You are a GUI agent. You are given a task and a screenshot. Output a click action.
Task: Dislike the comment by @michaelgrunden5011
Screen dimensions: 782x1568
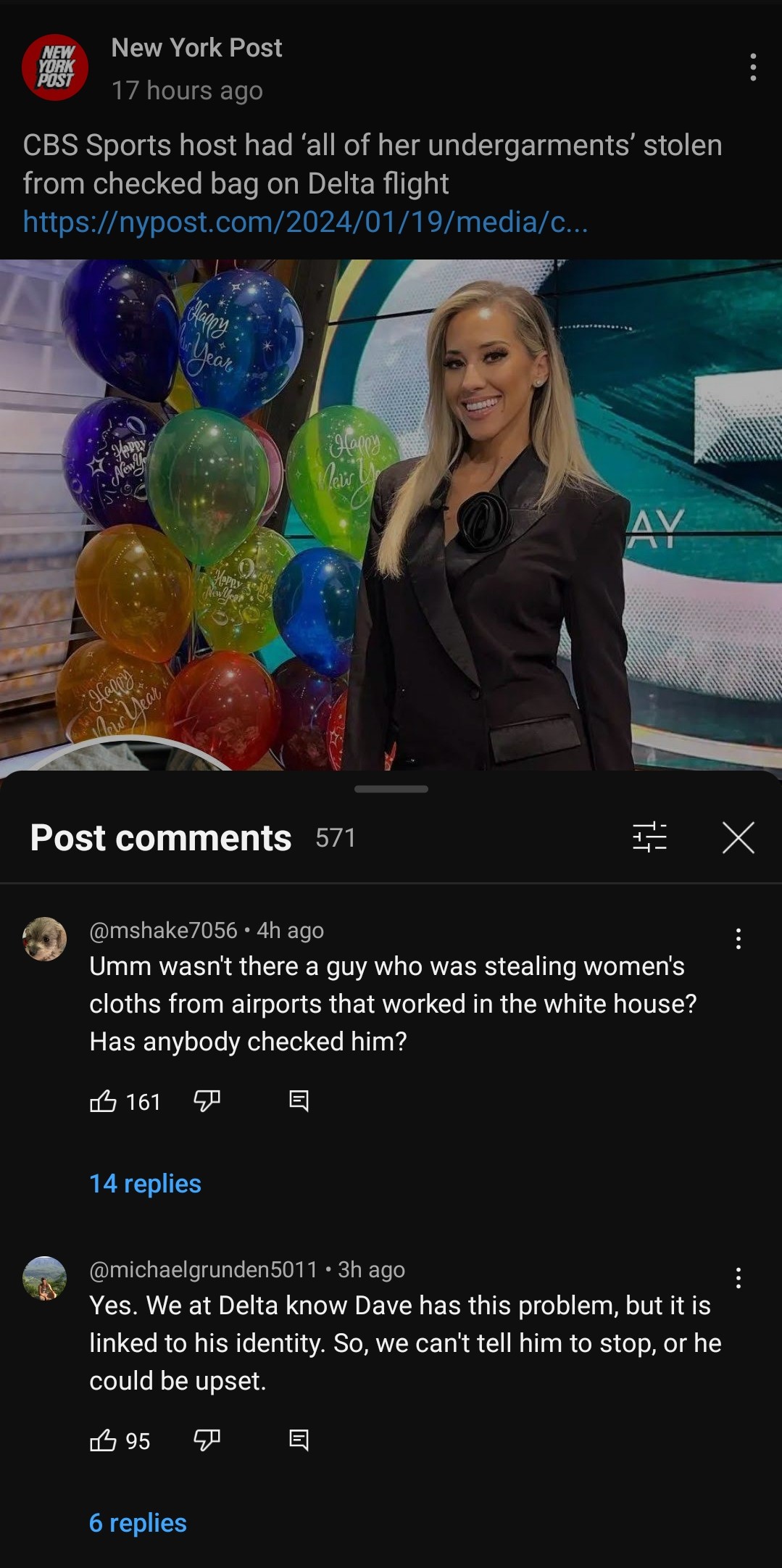[x=207, y=1440]
